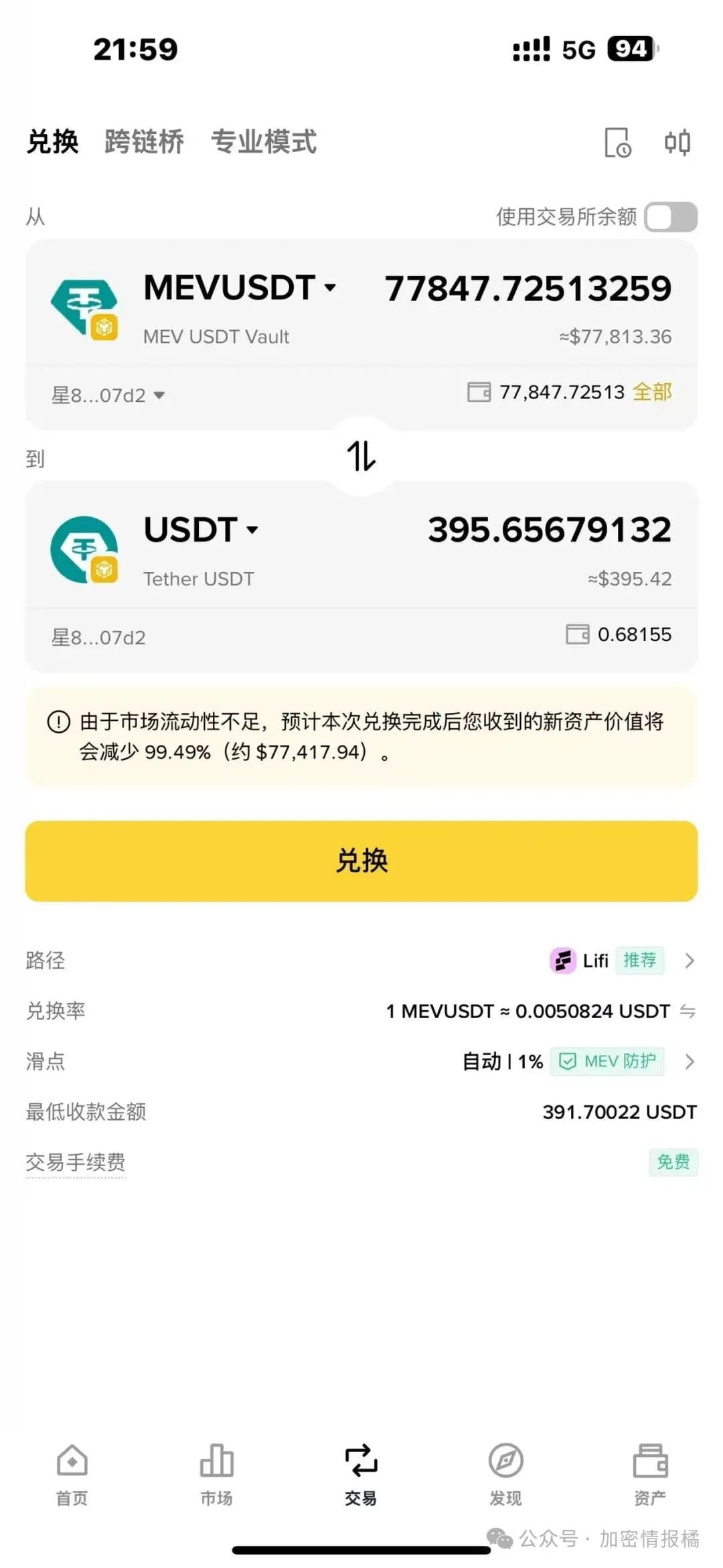
Task: Expand the 星8...07d2 wallet dropdown
Action: 108,395
